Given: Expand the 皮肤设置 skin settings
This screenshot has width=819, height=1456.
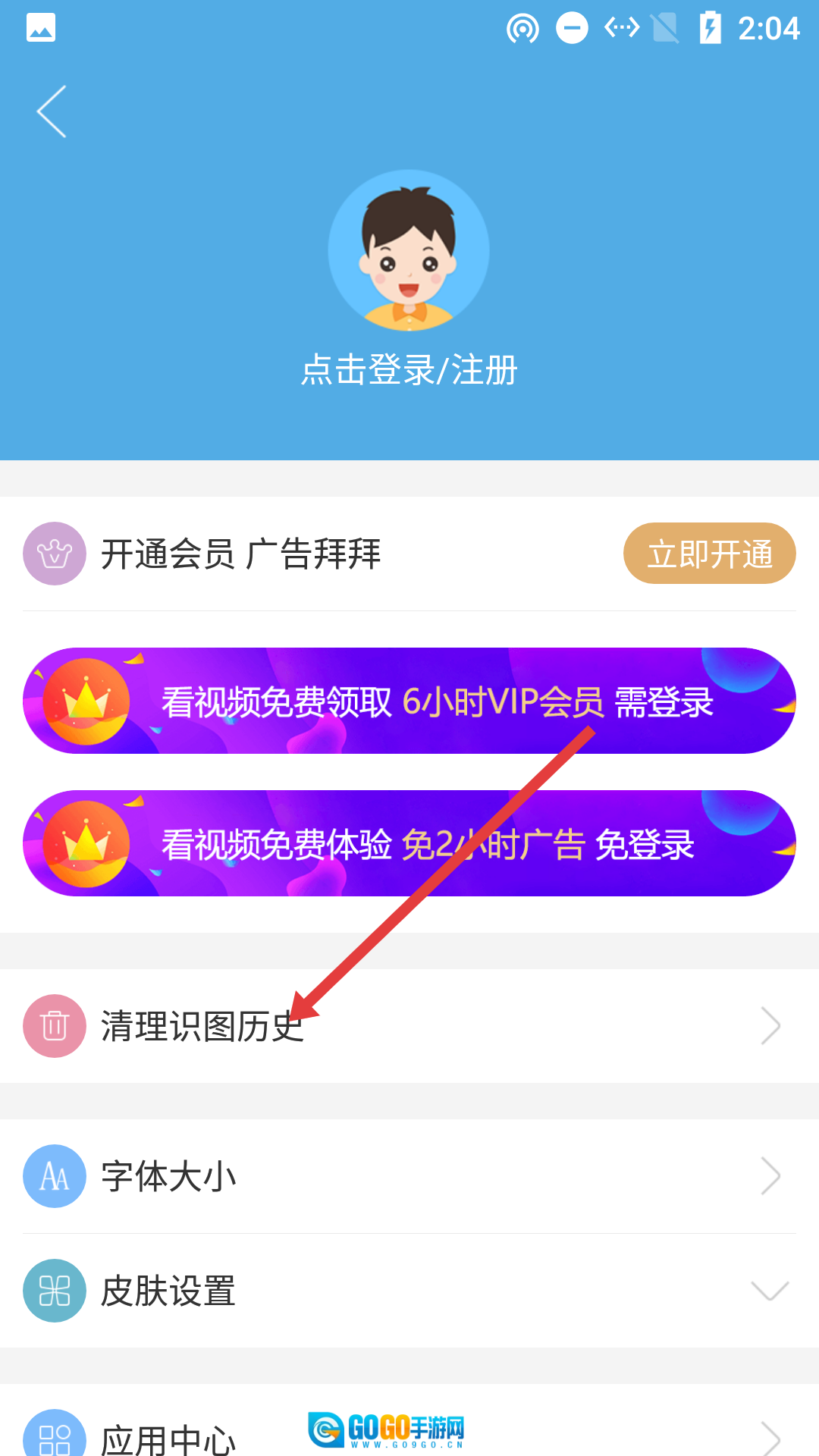Looking at the screenshot, I should coord(409,1291).
